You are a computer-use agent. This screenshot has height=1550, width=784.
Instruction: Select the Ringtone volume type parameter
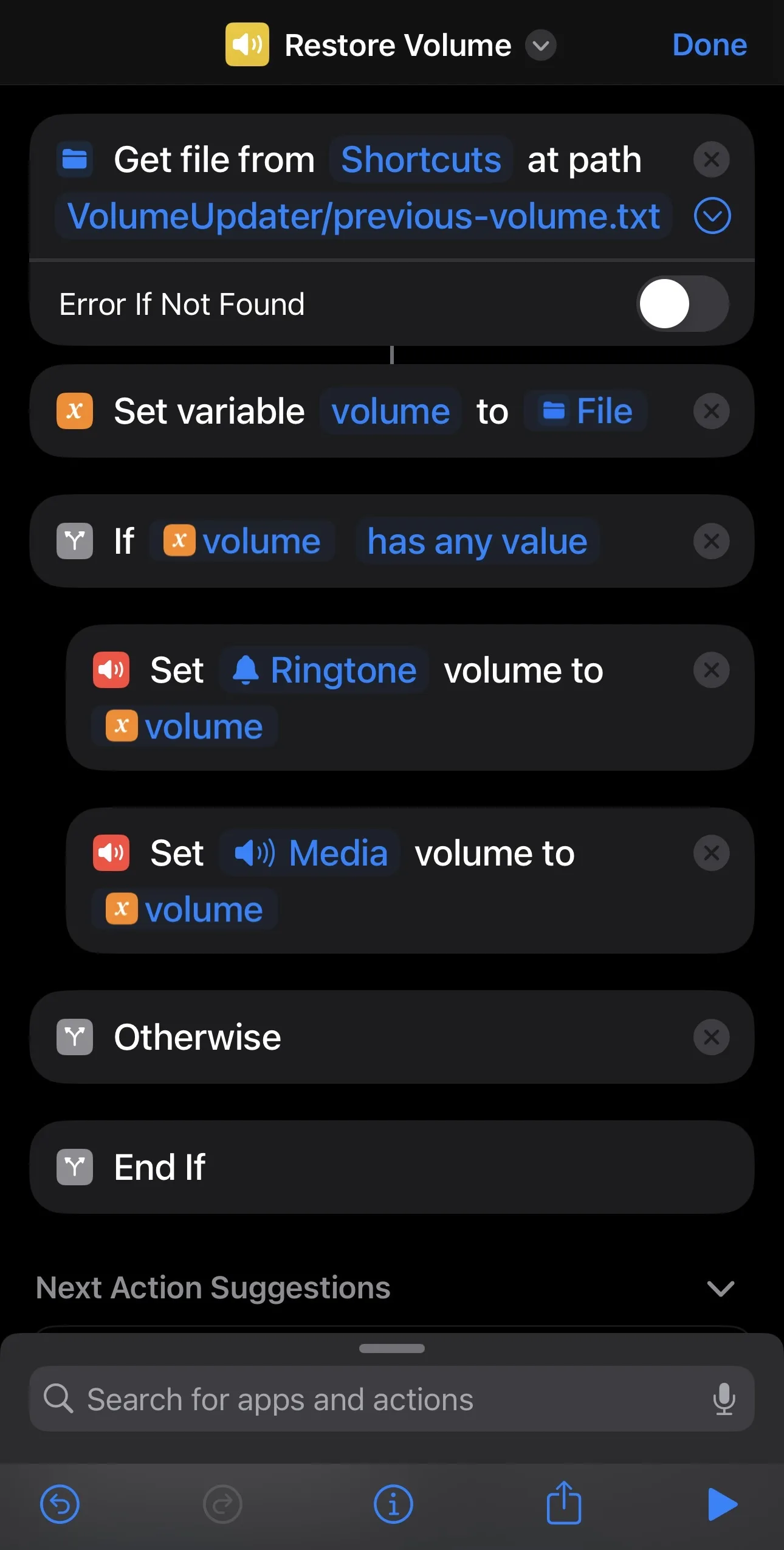point(325,670)
